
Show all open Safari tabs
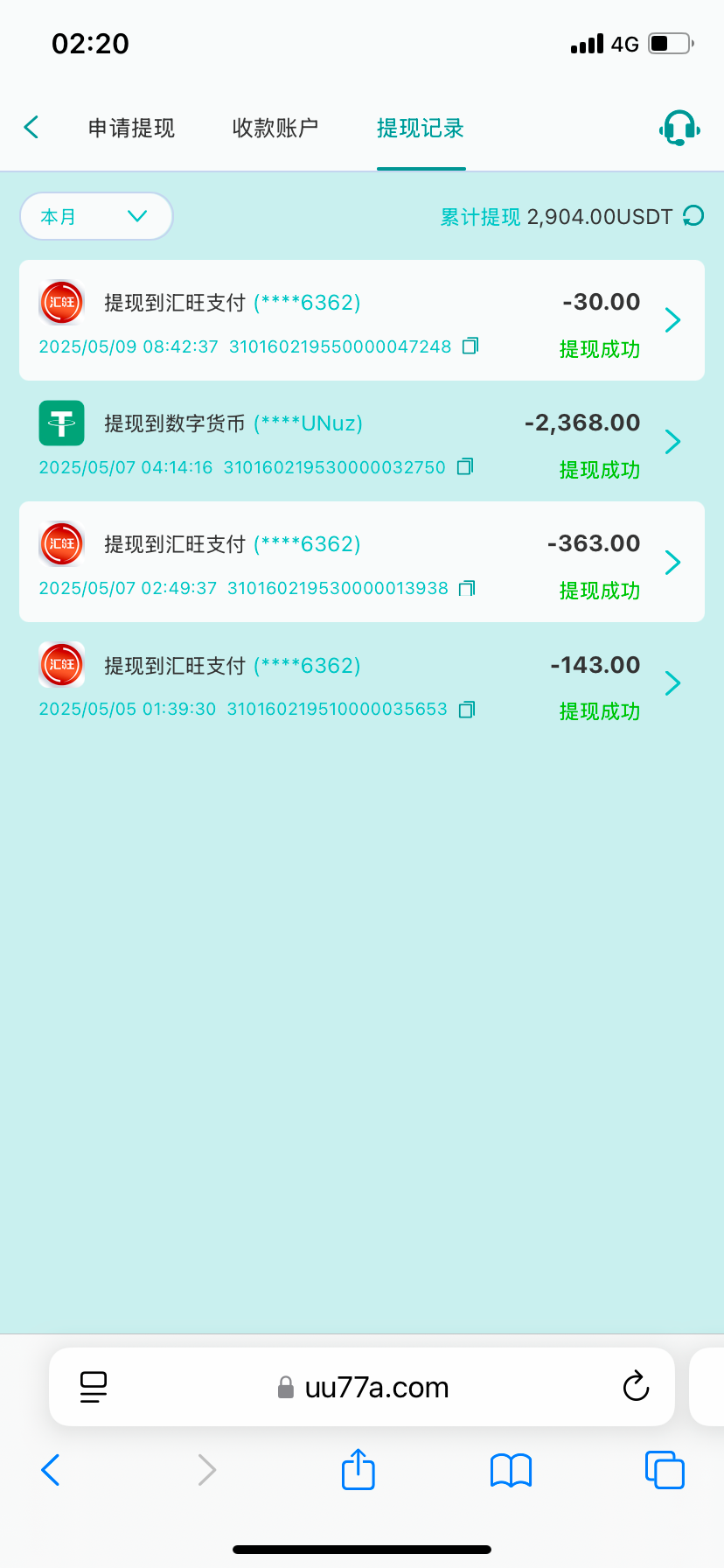pos(665,1470)
